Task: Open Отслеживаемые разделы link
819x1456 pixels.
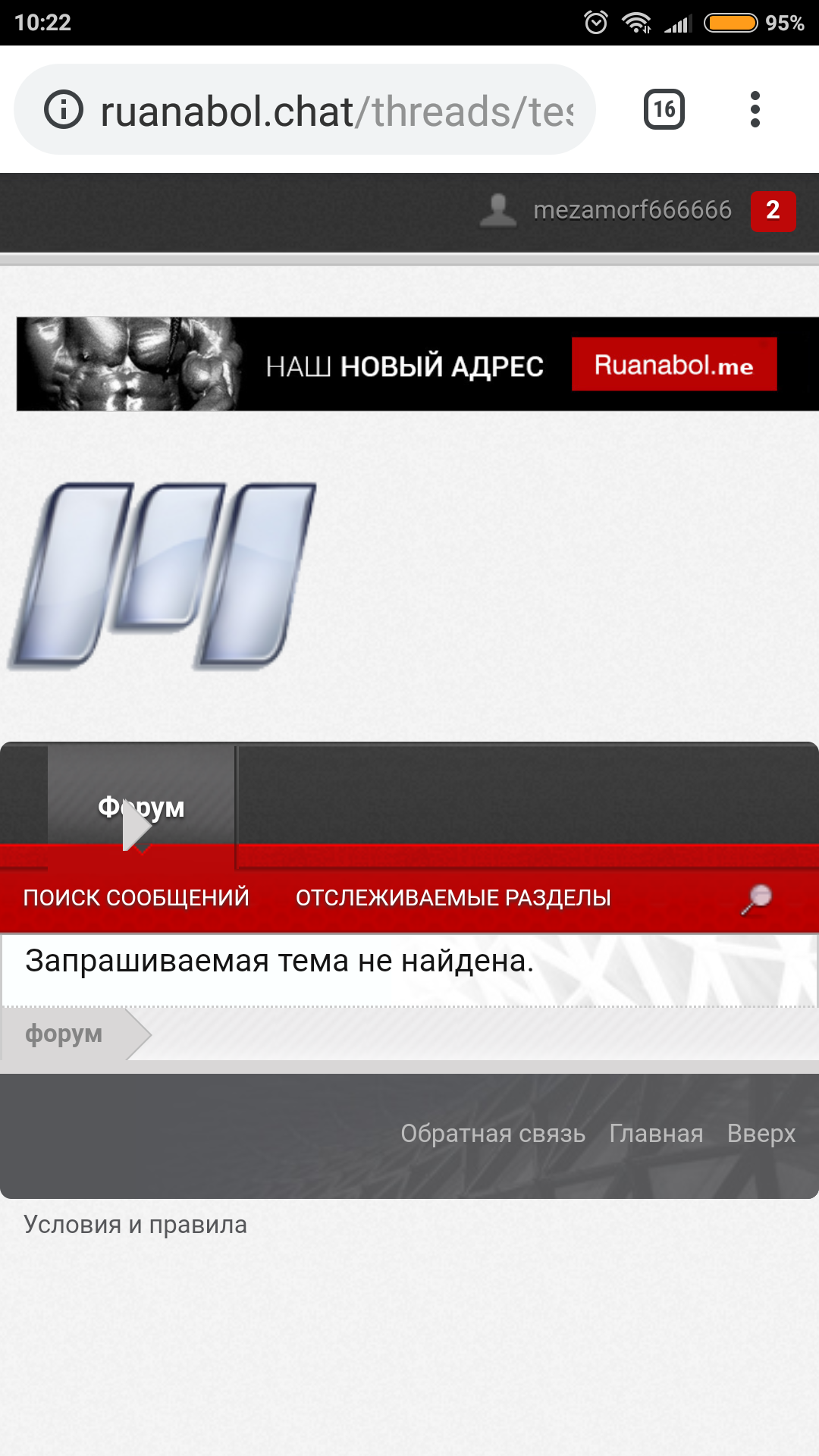Action: point(453,898)
